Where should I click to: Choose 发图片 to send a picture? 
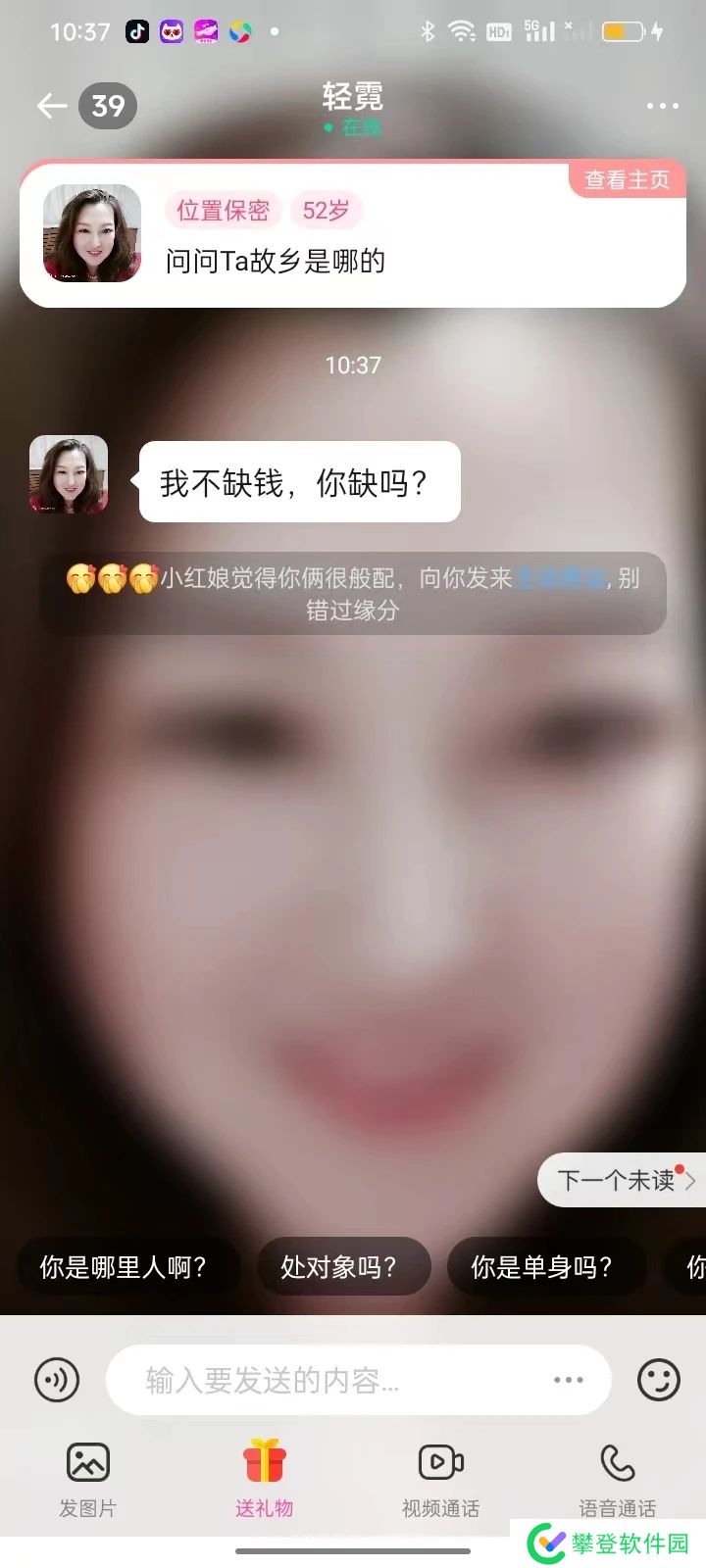click(x=88, y=1478)
